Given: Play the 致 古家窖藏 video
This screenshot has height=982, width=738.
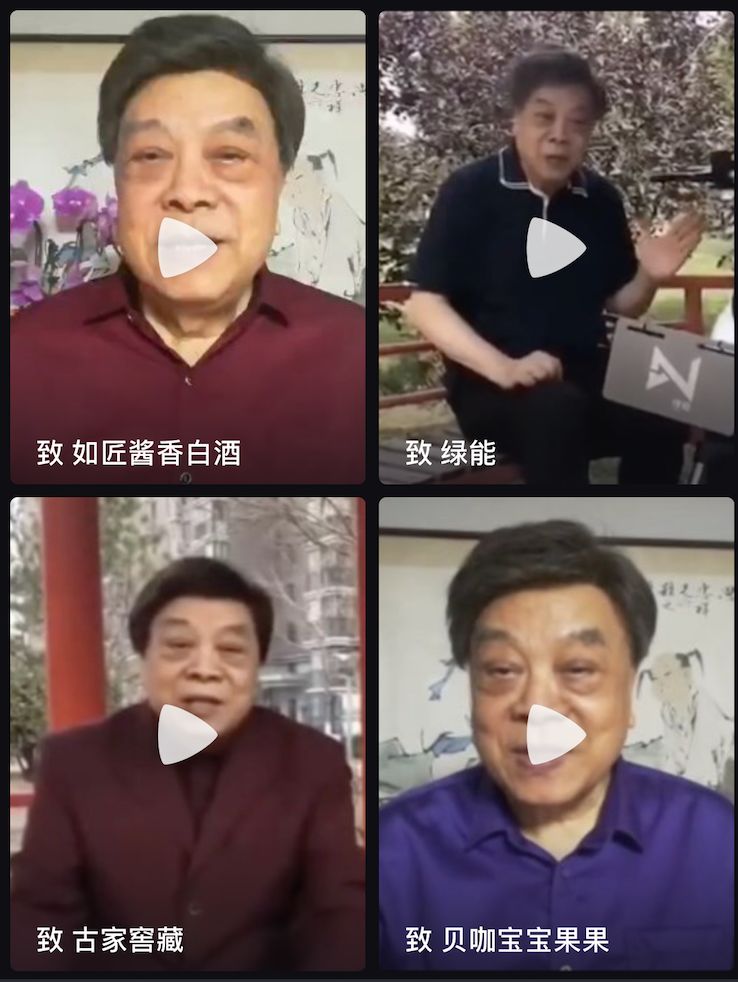Looking at the screenshot, I should [186, 734].
